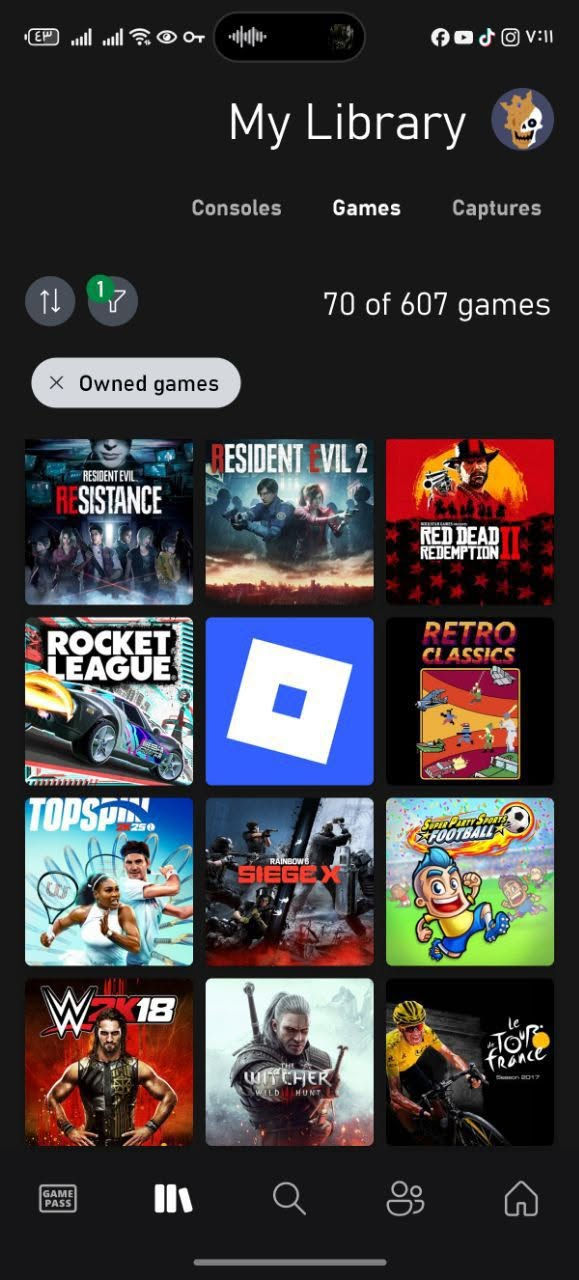
Task: Open The Witcher Wild Hunt tile
Action: [x=290, y=1062]
